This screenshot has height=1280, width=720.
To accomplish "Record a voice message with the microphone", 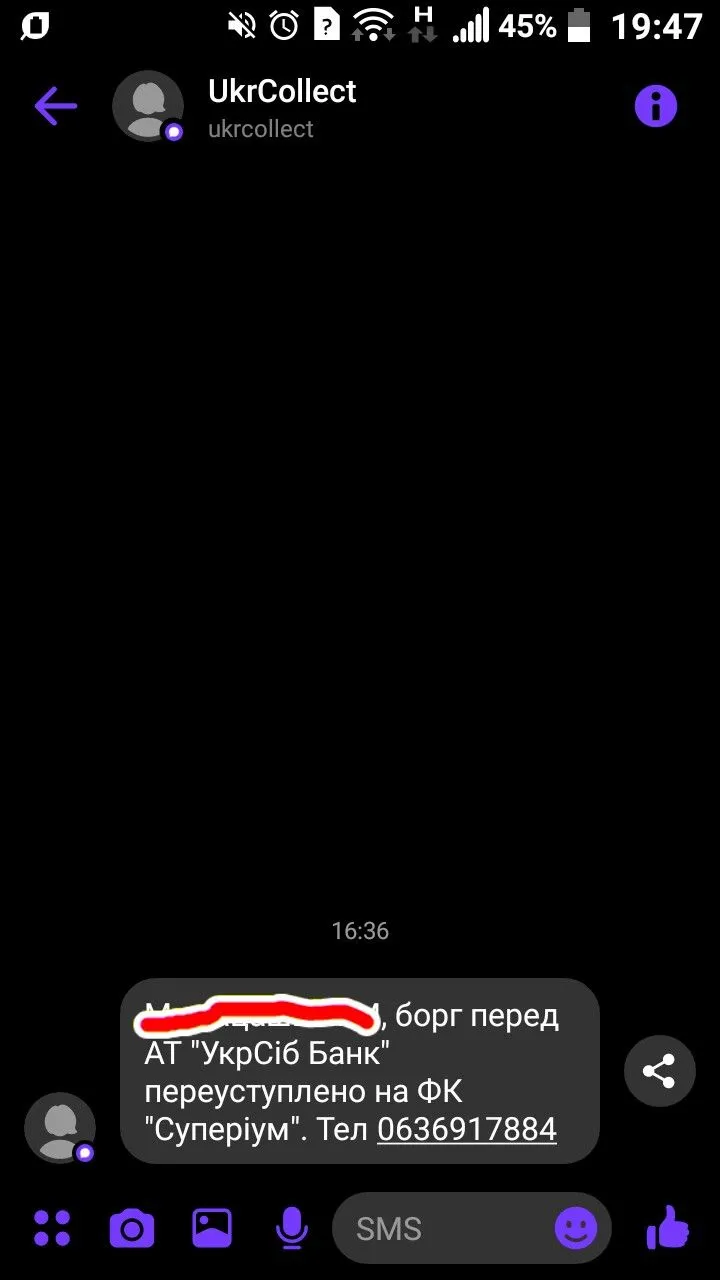I will tap(292, 1227).
